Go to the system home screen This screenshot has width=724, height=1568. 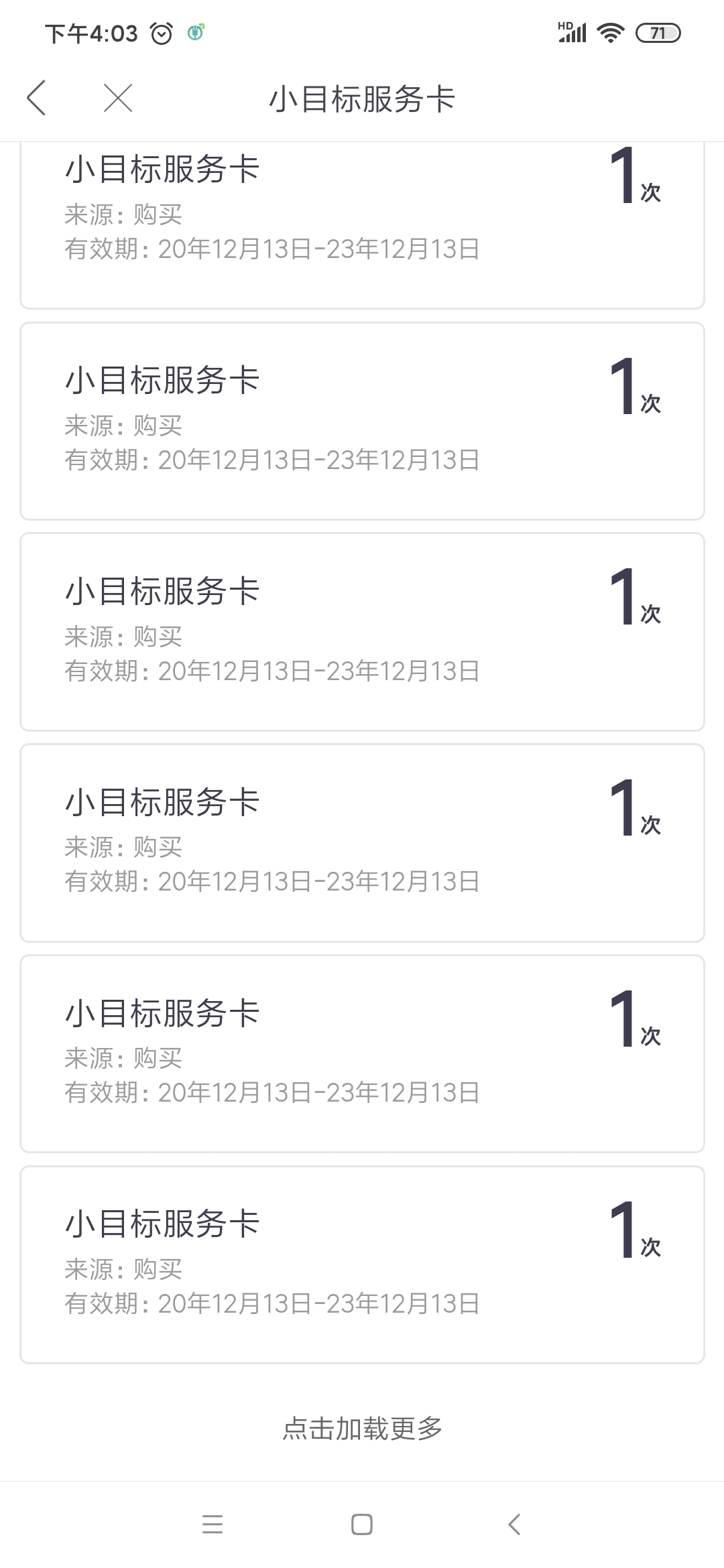tap(362, 1524)
